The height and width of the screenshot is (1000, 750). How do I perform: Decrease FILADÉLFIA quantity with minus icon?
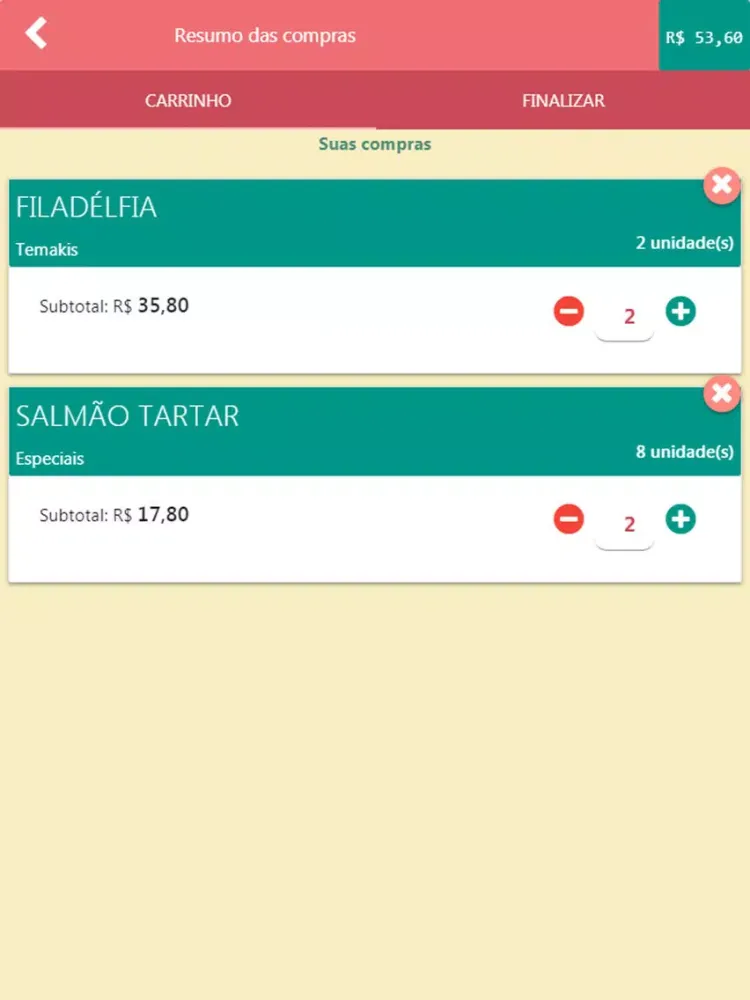pos(568,311)
